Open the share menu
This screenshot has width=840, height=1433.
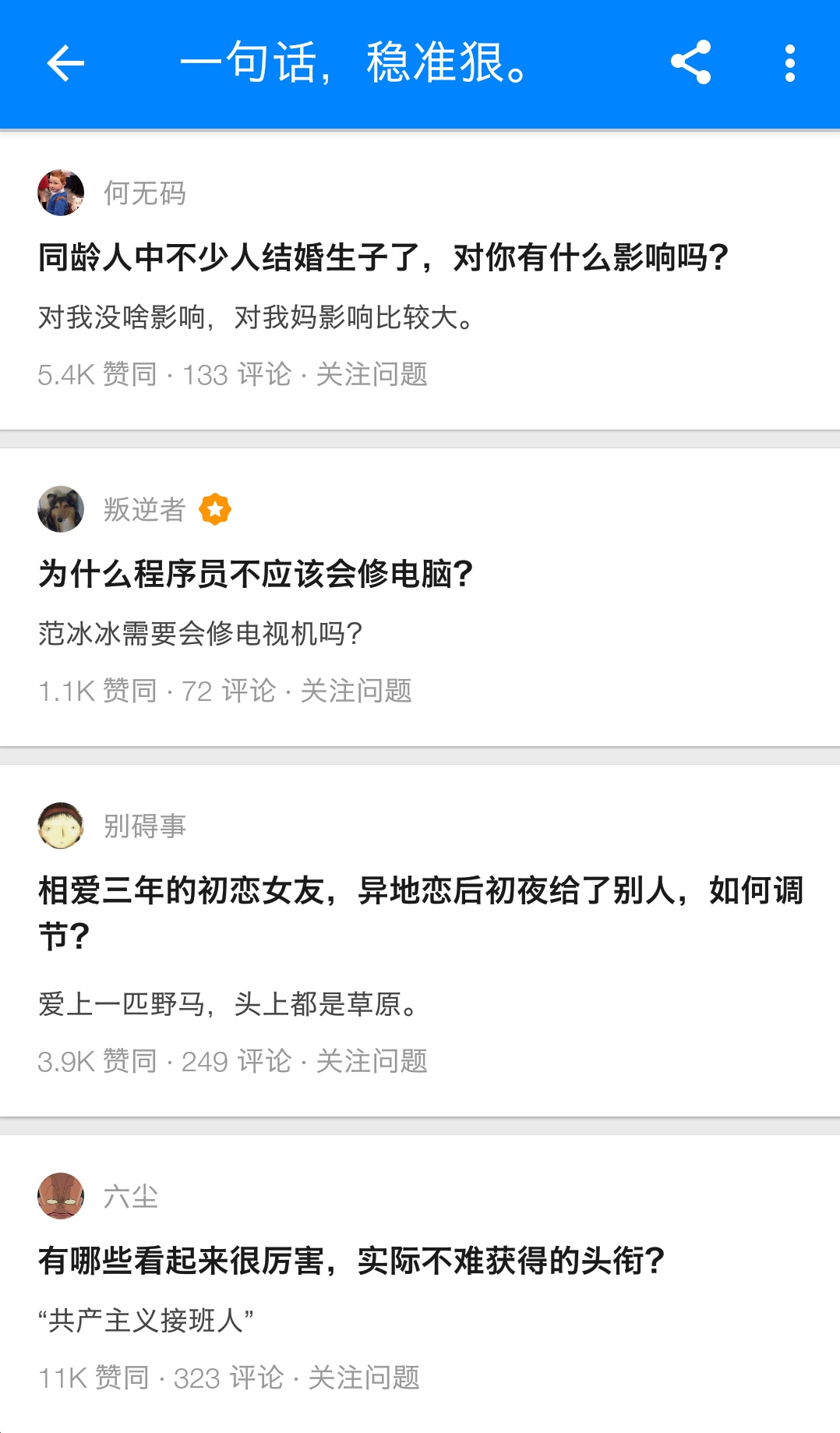[692, 64]
